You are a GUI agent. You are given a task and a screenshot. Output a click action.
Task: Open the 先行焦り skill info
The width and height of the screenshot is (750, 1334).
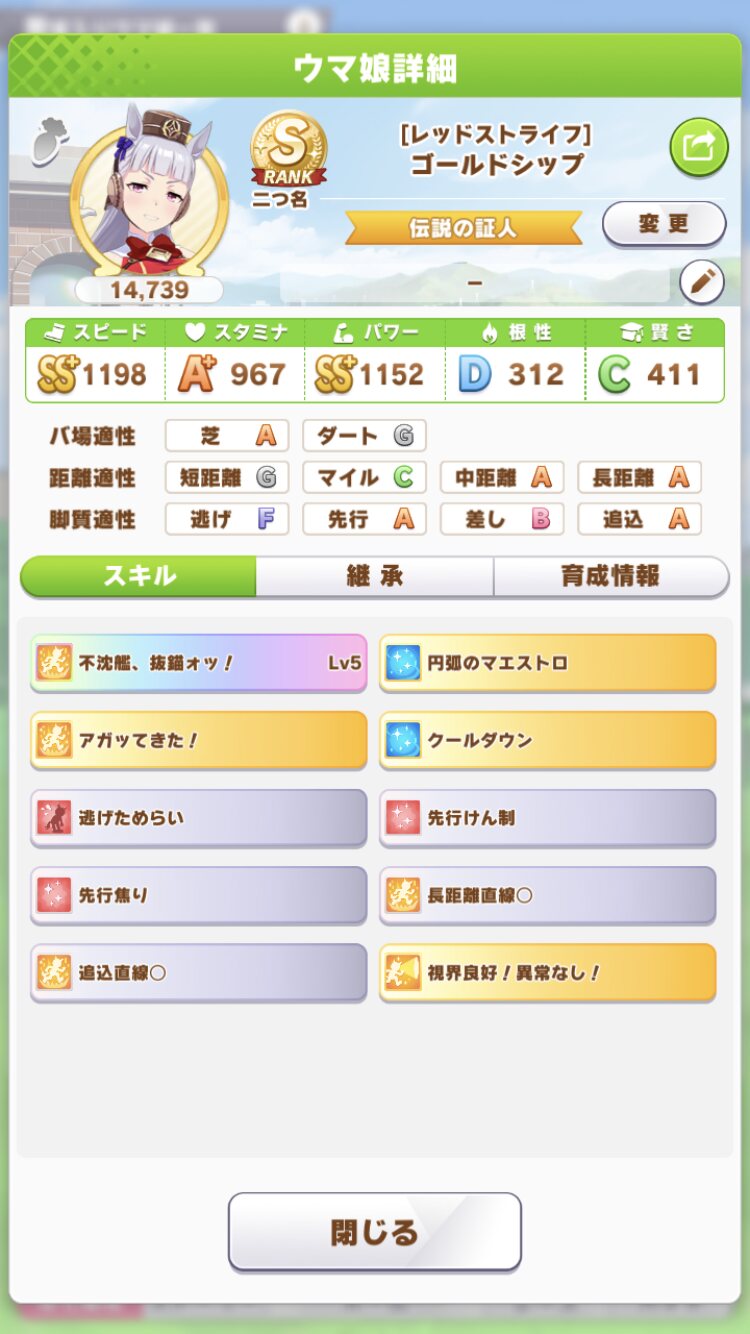[198, 895]
